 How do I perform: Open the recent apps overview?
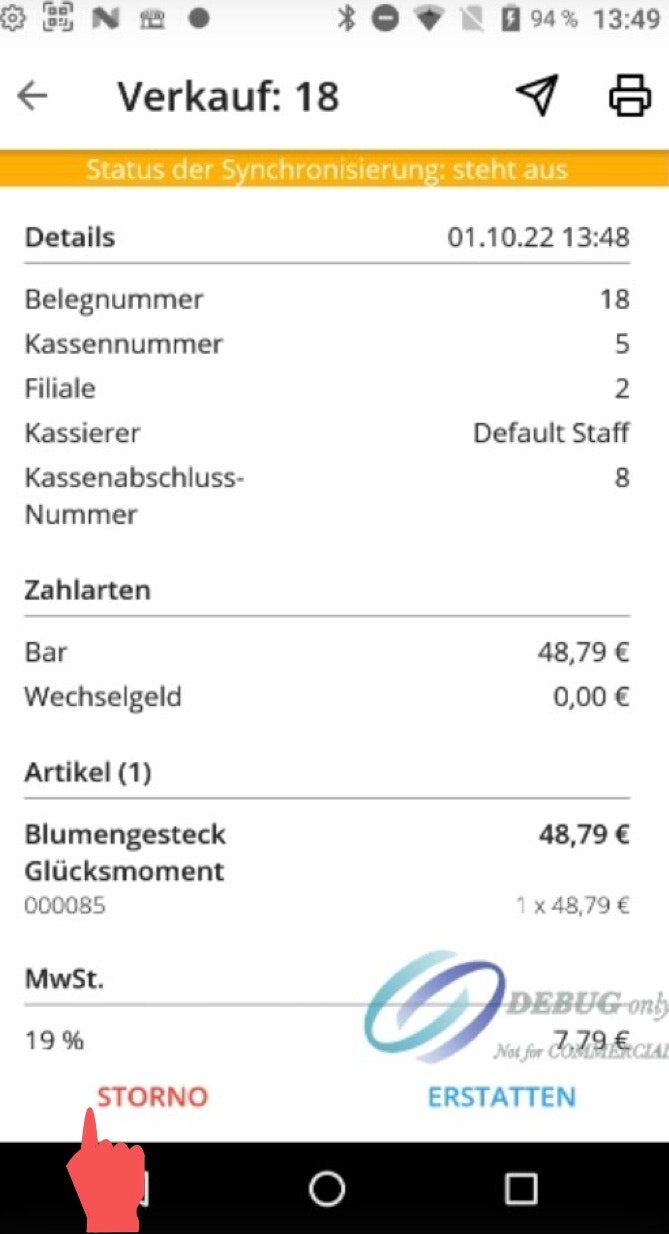coord(521,1188)
